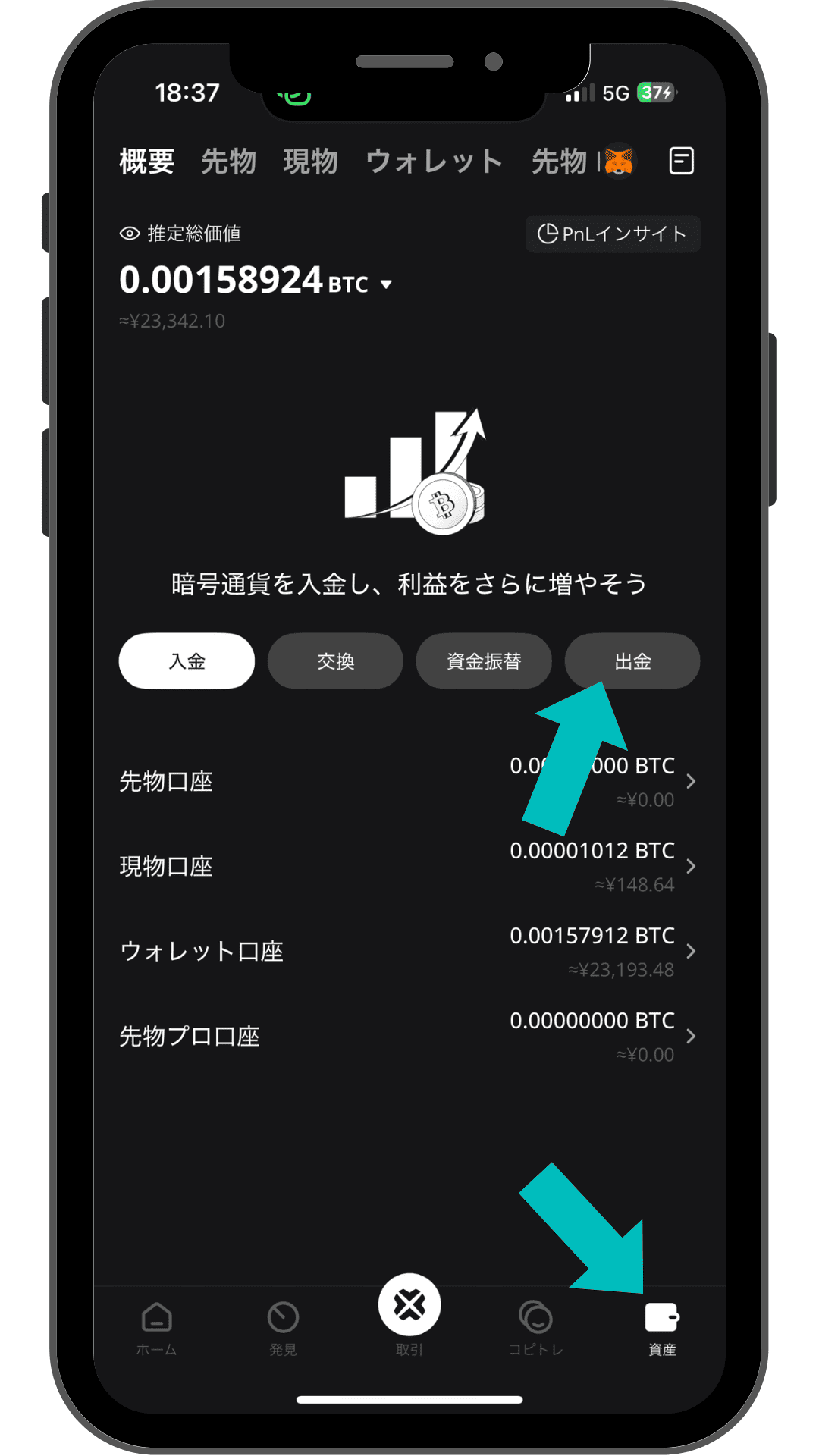The height and width of the screenshot is (1456, 819).
Task: Open the 先物口座 account row
Action: click(x=408, y=782)
